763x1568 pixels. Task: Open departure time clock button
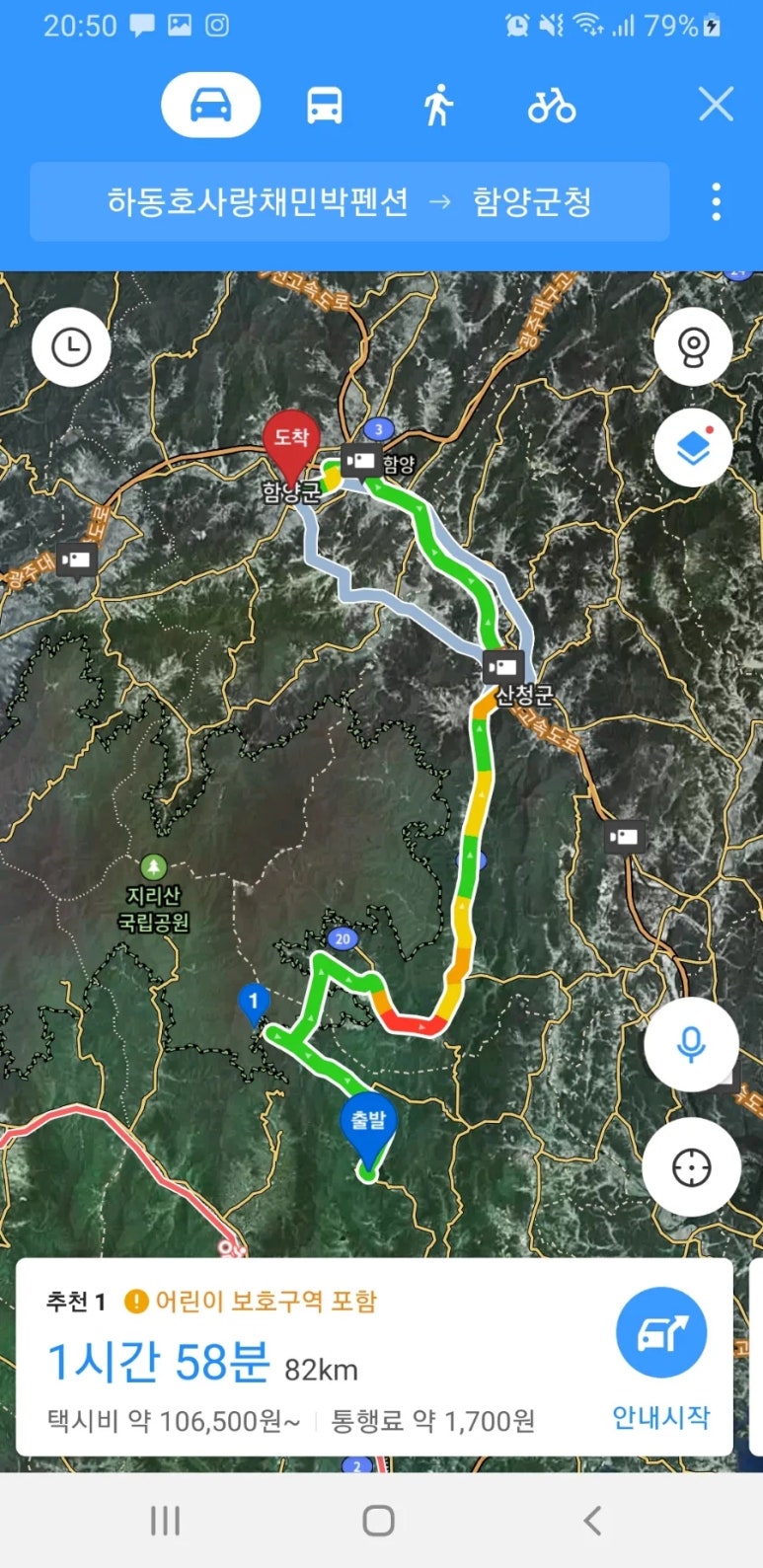point(71,347)
